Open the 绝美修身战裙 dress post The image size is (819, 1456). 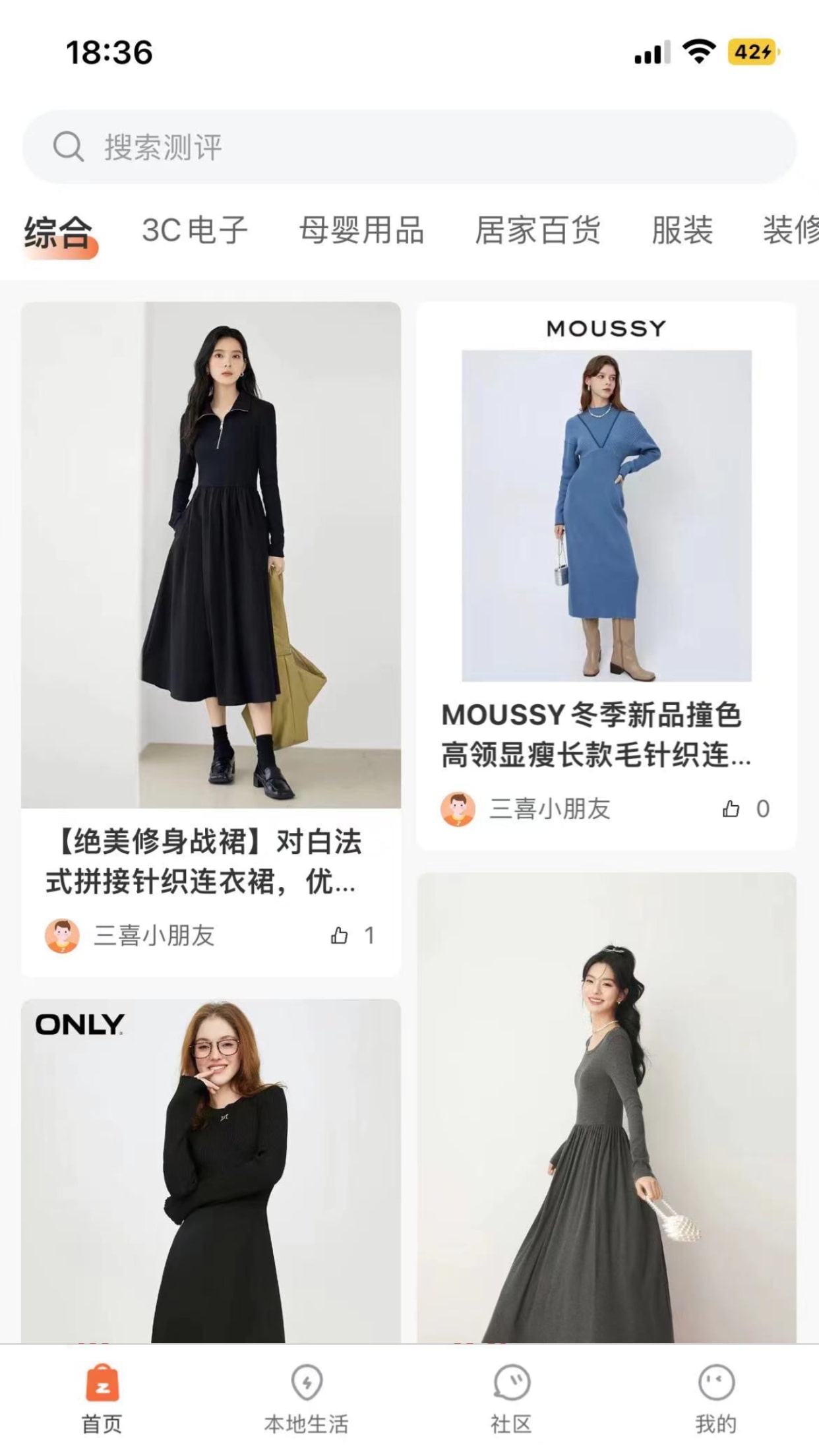(211, 638)
